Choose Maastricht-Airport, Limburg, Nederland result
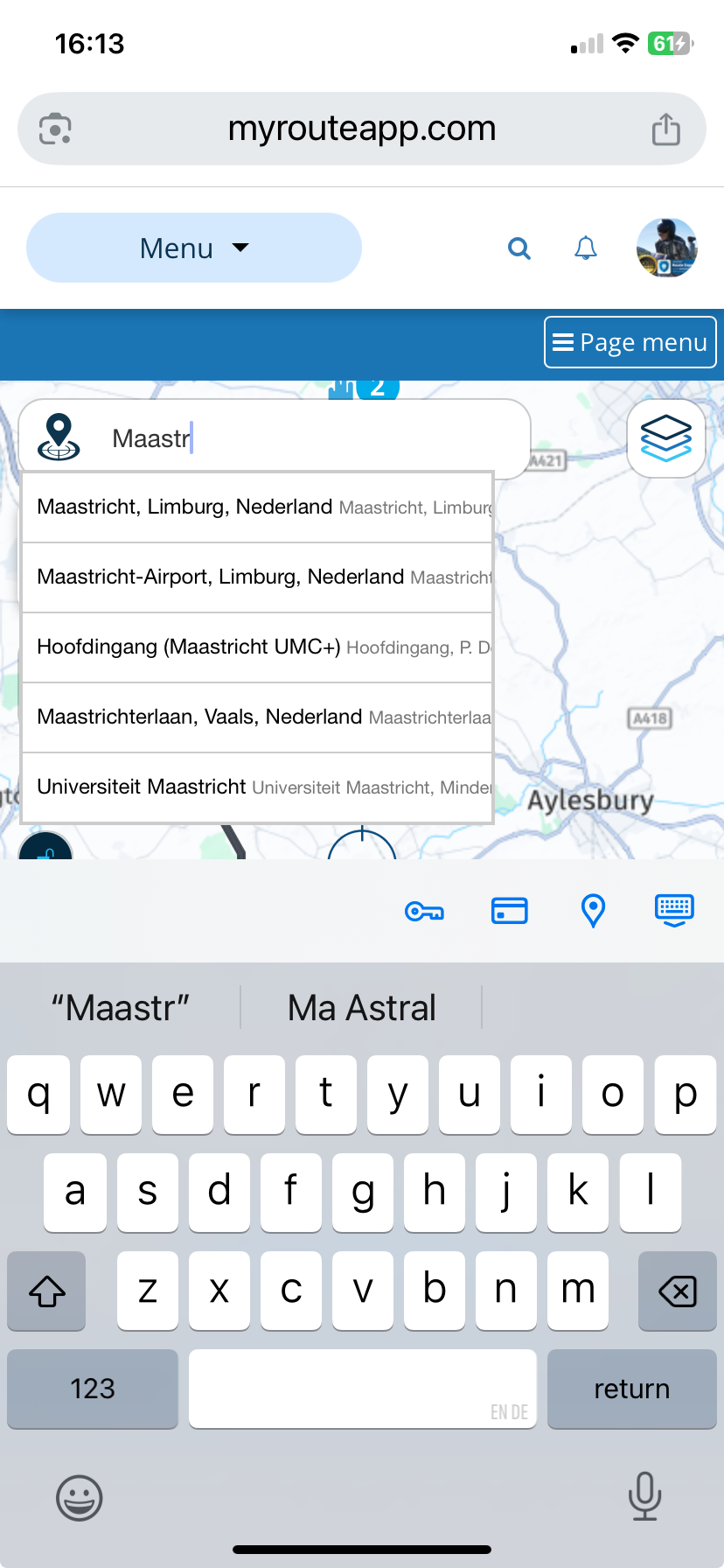724x1568 pixels. [x=258, y=577]
